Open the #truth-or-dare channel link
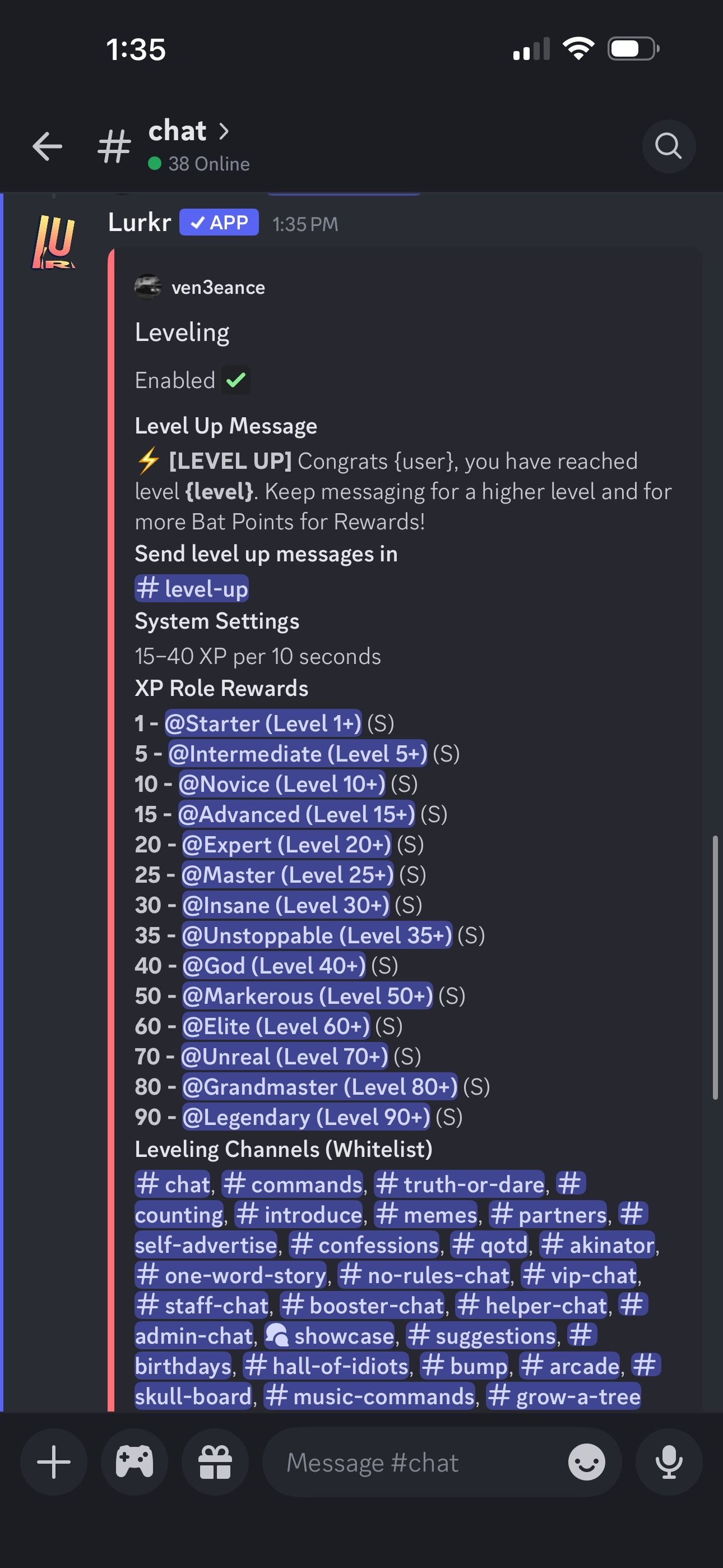Image resolution: width=723 pixels, height=1568 pixels. pyautogui.click(x=460, y=1184)
